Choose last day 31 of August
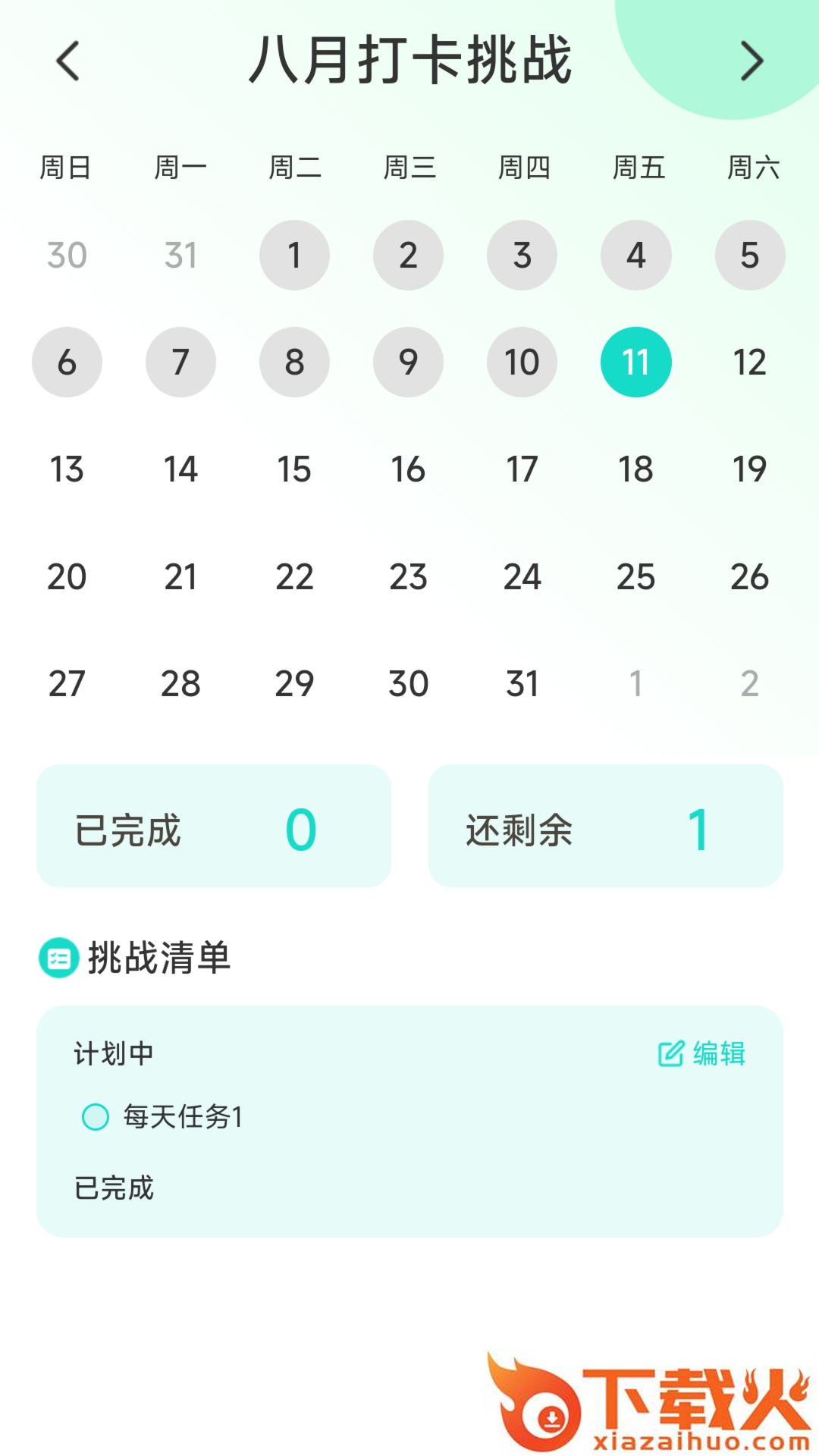This screenshot has height=1456, width=819. 522,684
